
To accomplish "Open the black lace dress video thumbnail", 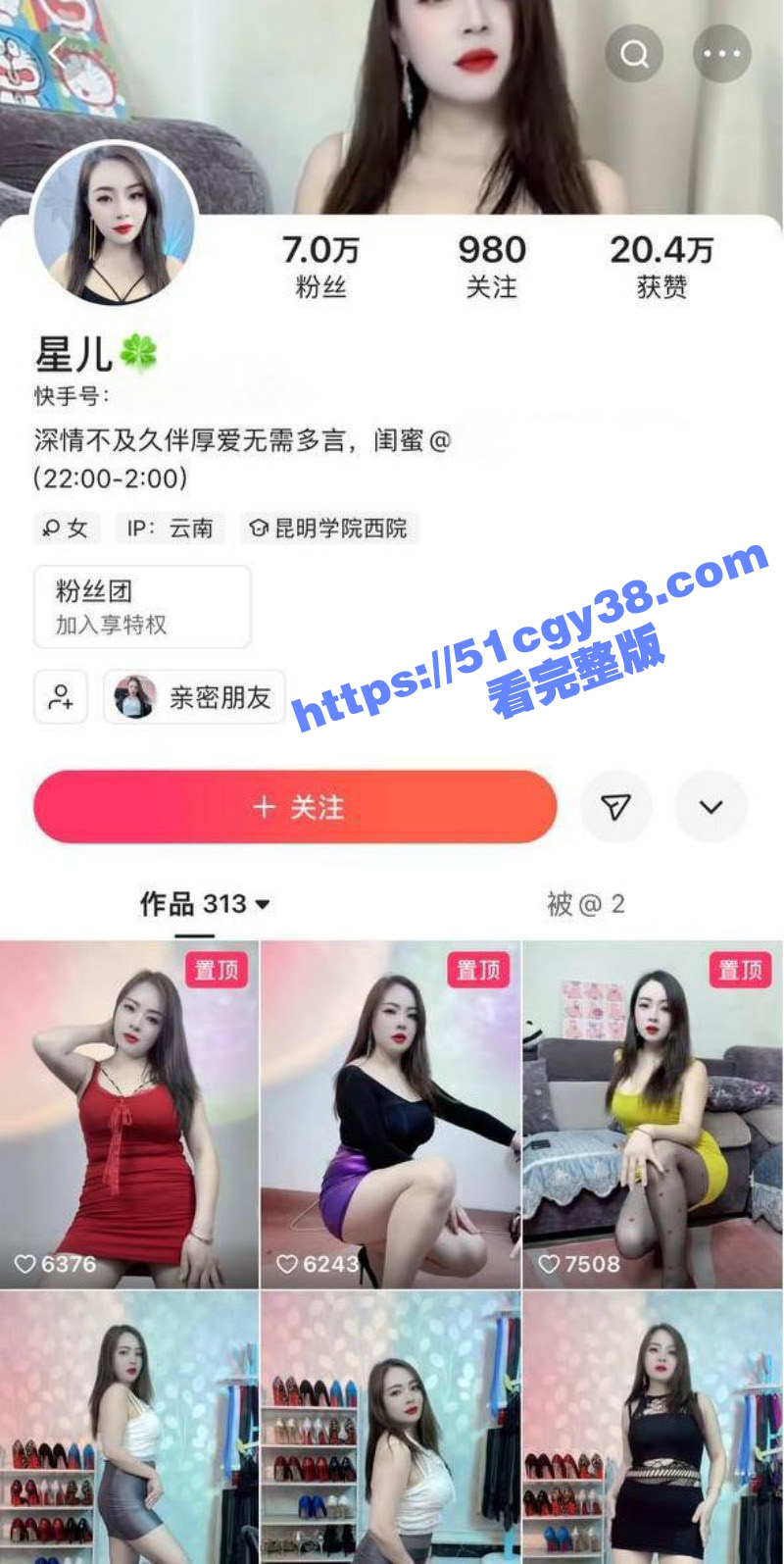I will coord(653,1428).
